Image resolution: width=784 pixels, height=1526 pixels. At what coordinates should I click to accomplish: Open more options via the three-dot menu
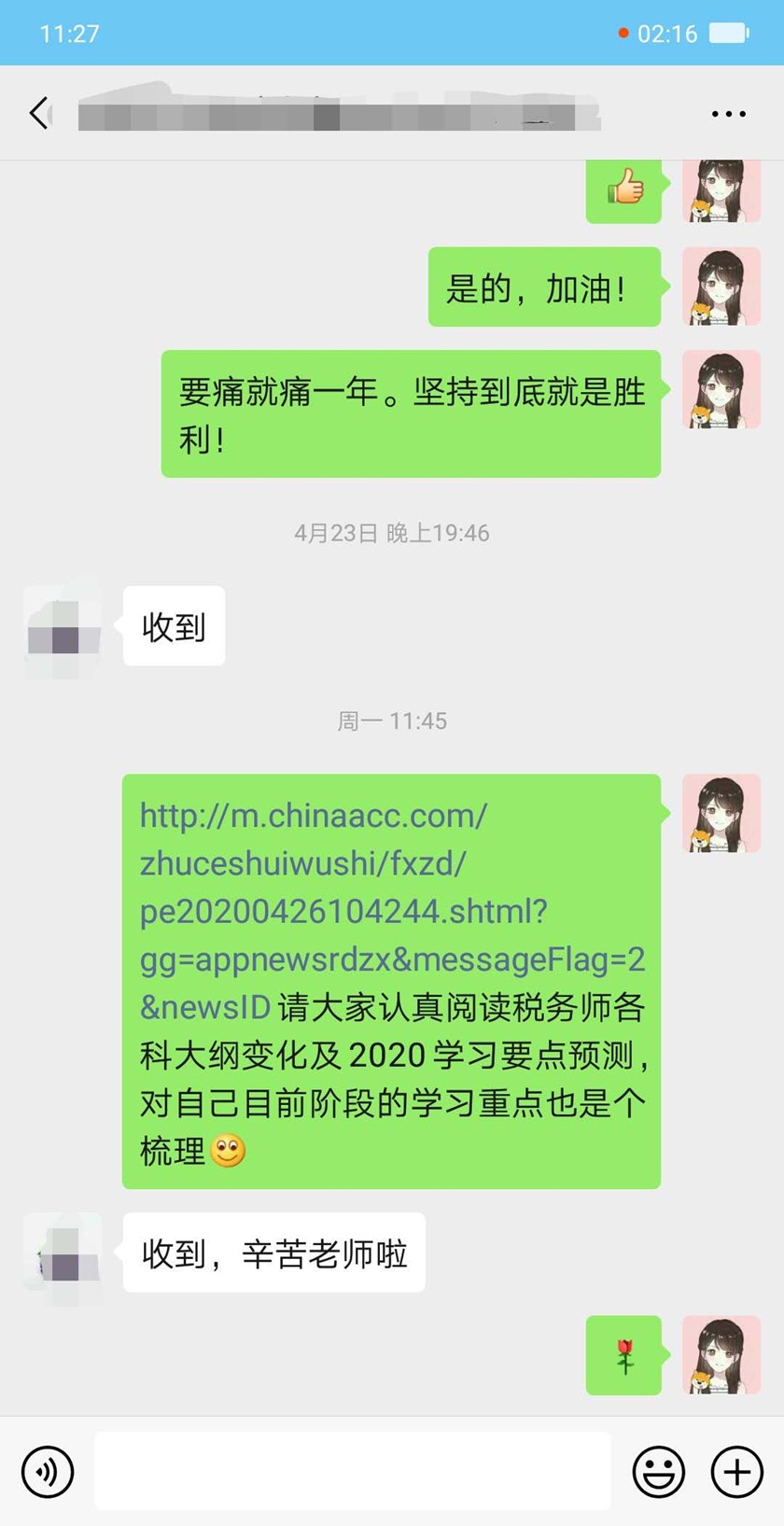[x=727, y=113]
